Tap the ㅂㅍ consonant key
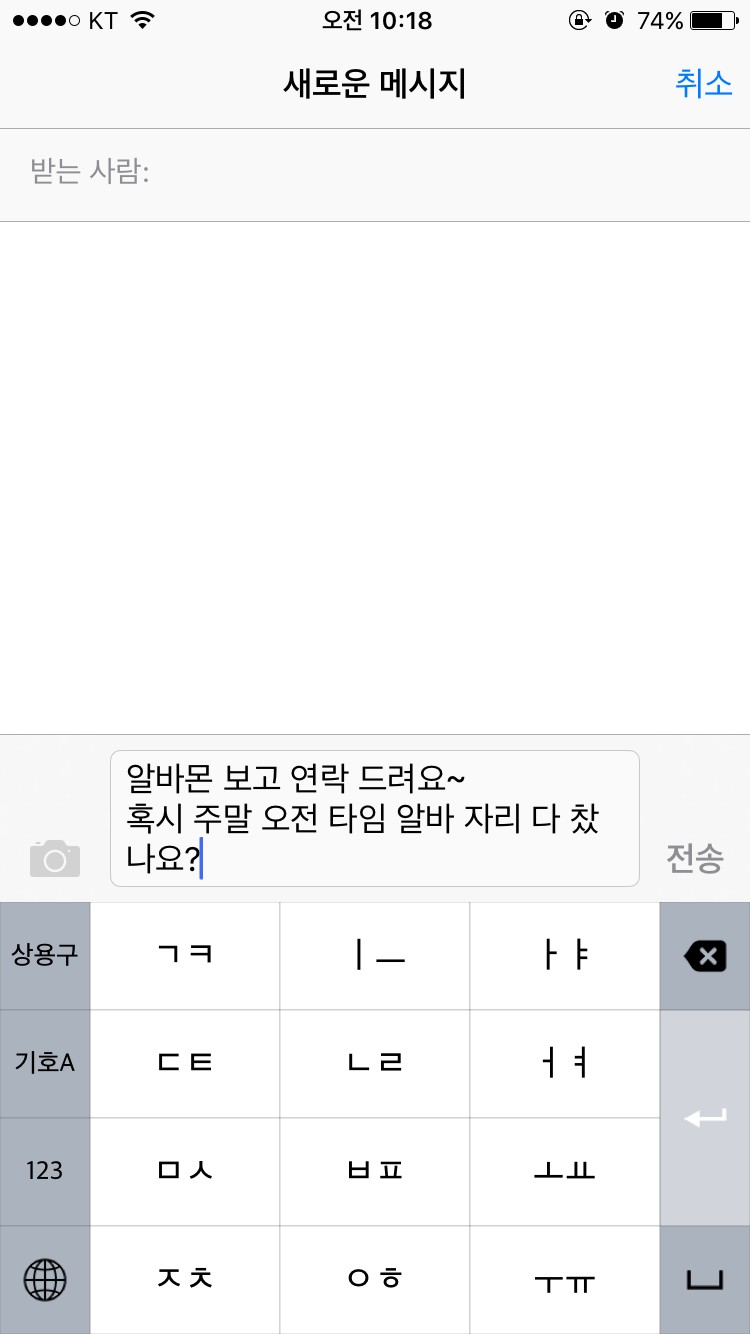Screen dimensions: 750x1334 point(374,1171)
